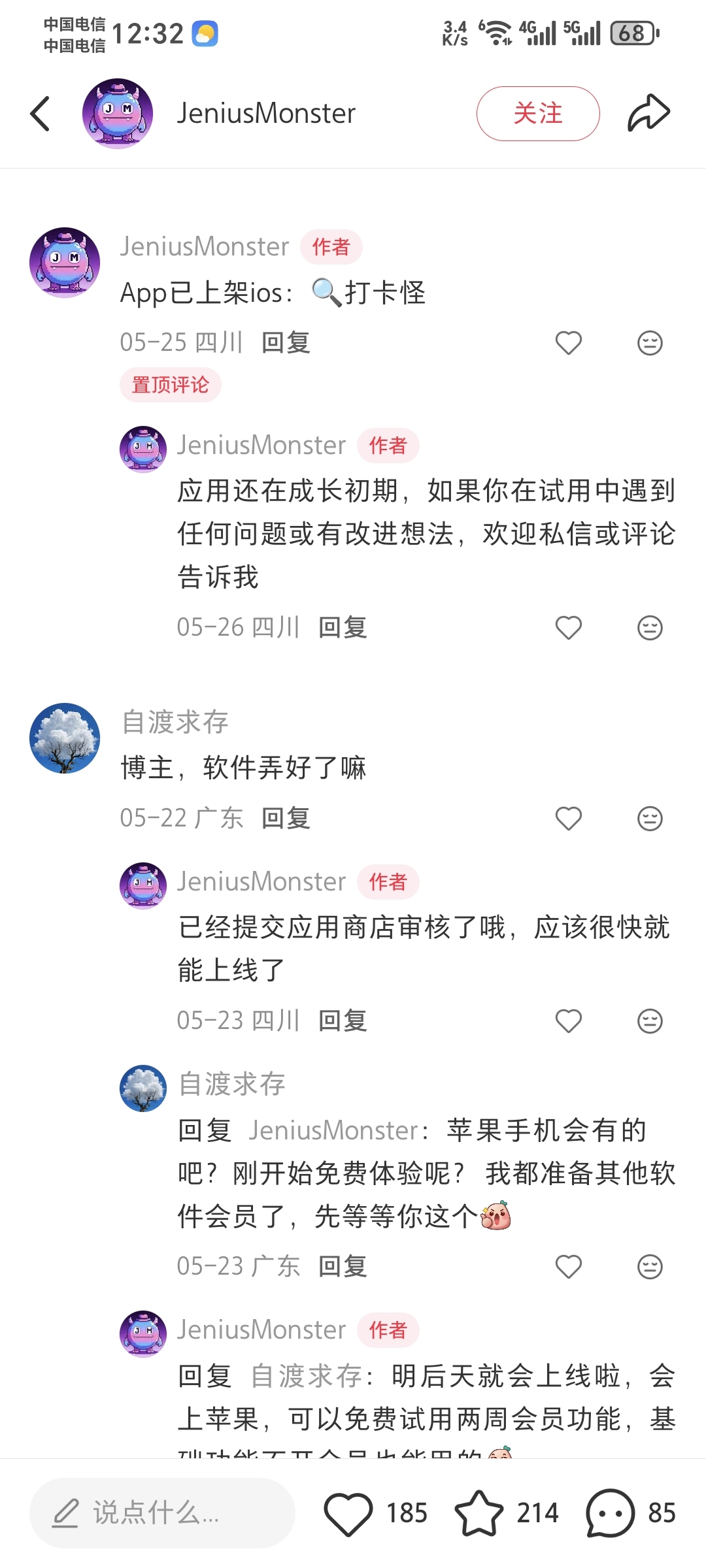Like the pinned comment about App已上架ios
Viewport: 706px width, 1568px height.
click(568, 343)
